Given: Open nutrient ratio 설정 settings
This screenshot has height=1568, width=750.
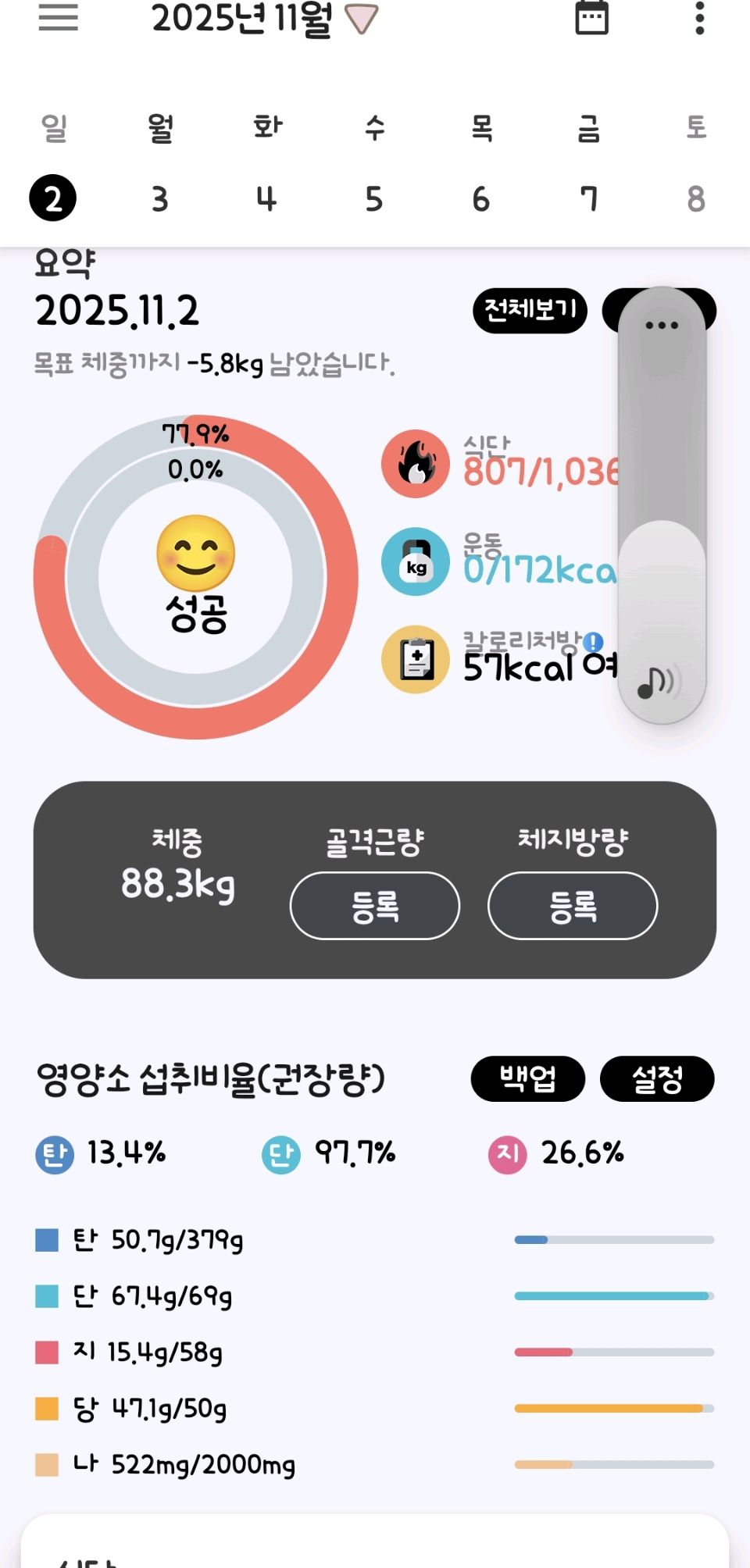Looking at the screenshot, I should point(657,1079).
